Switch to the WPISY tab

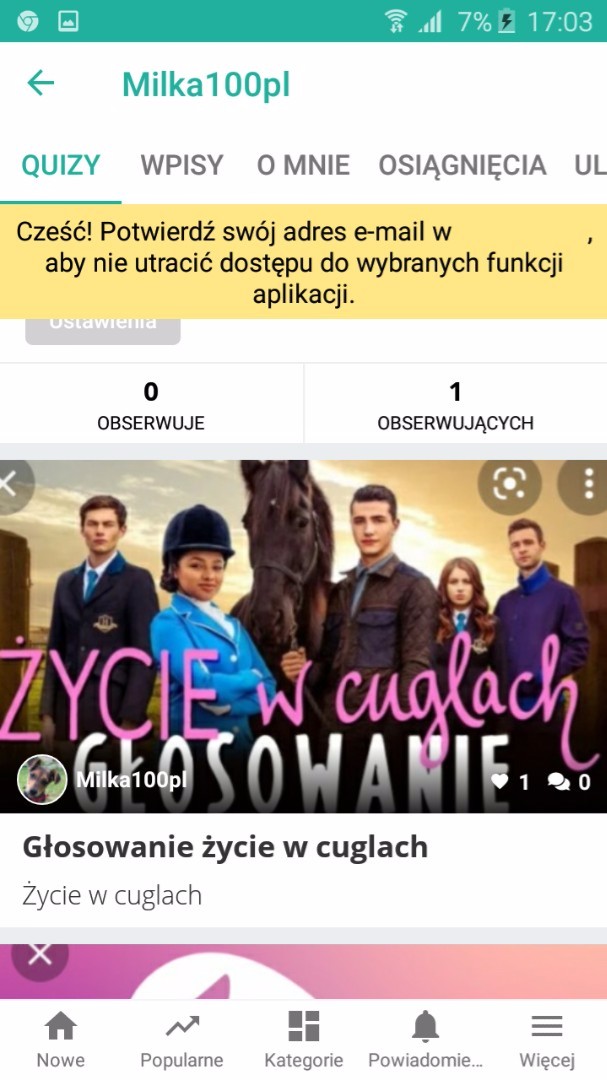pyautogui.click(x=182, y=165)
